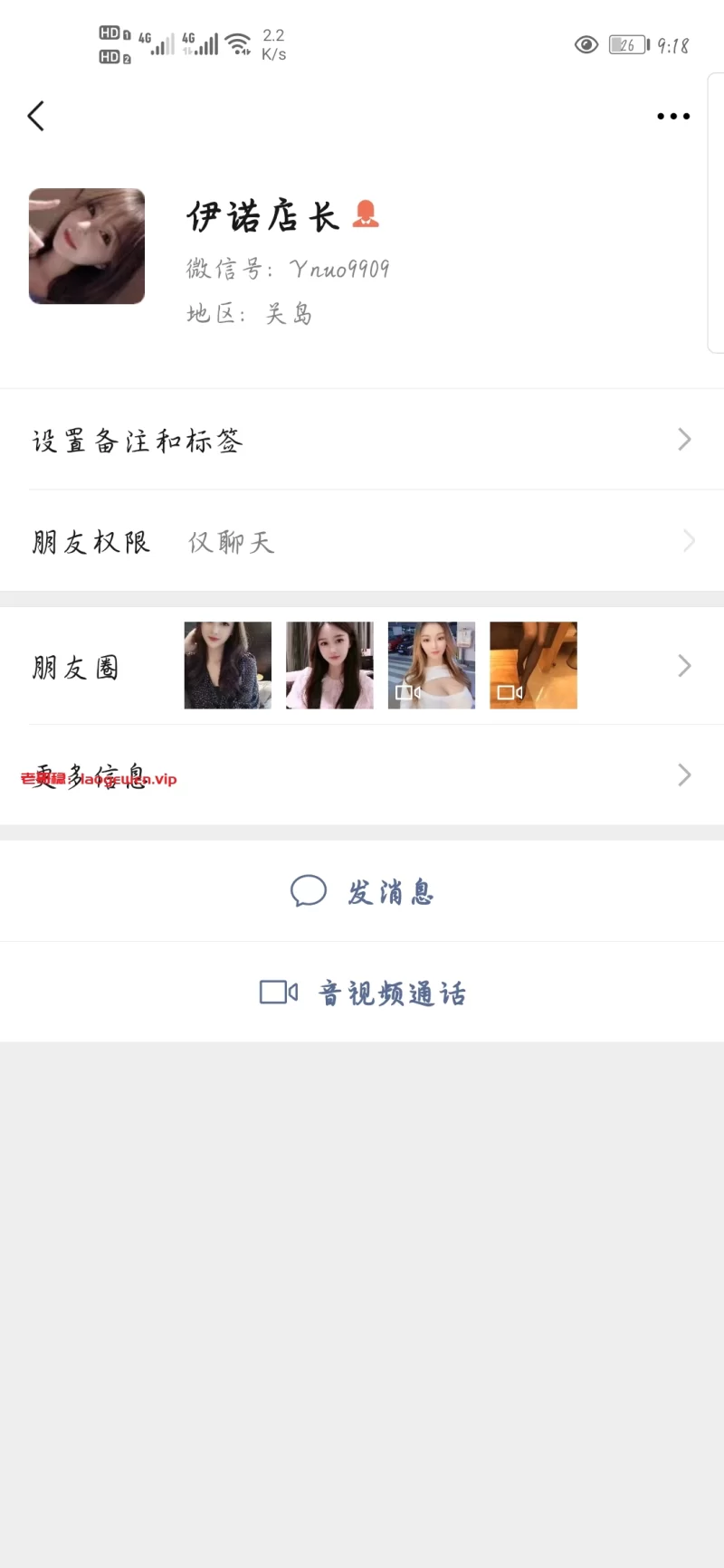Open the three-dot overflow menu
This screenshot has width=724, height=1568.
[673, 116]
